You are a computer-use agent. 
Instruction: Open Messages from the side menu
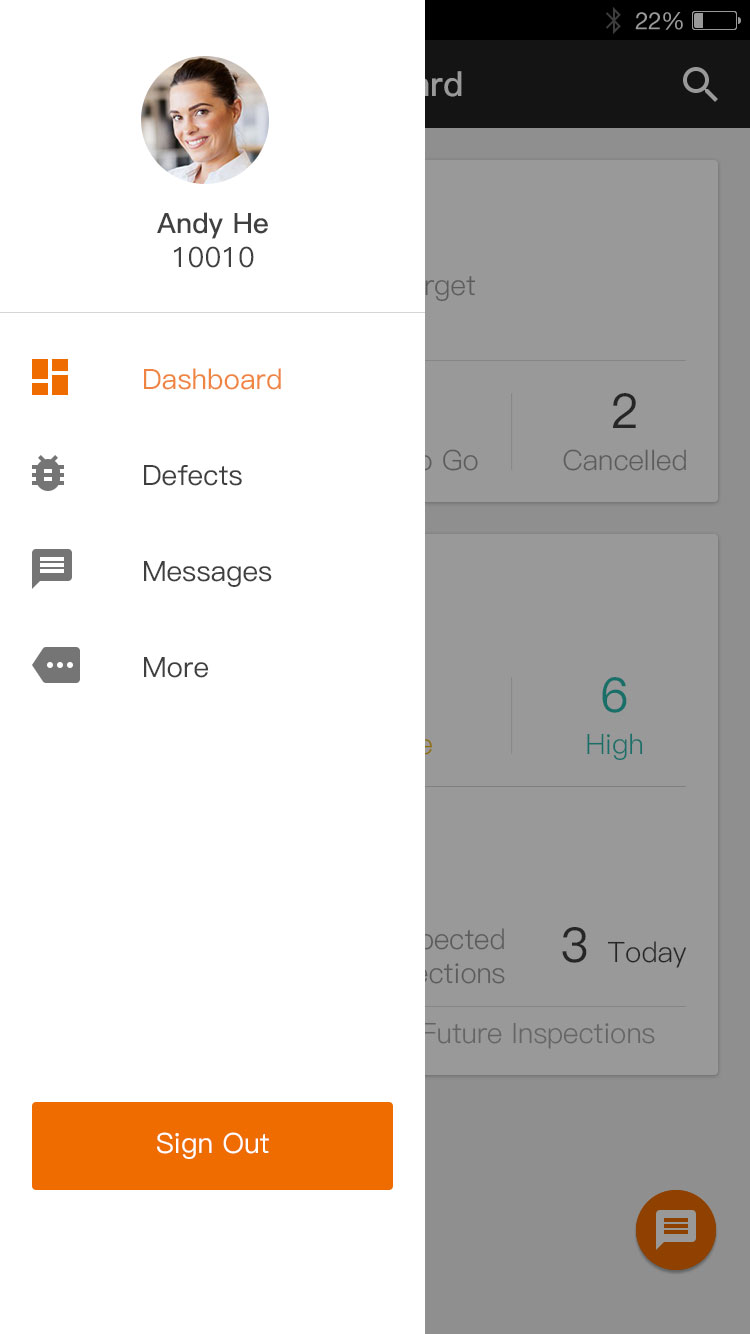click(206, 571)
